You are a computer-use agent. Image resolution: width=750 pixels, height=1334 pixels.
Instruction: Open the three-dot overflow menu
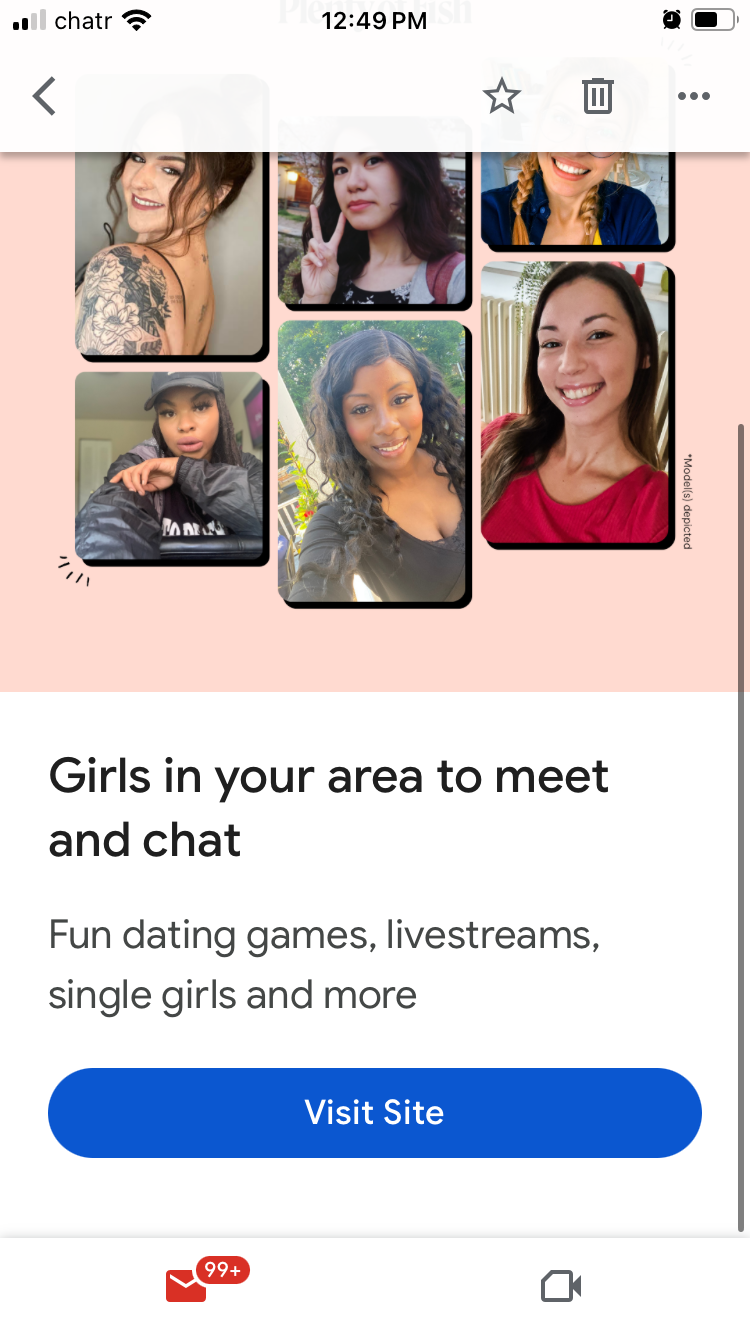tap(693, 97)
